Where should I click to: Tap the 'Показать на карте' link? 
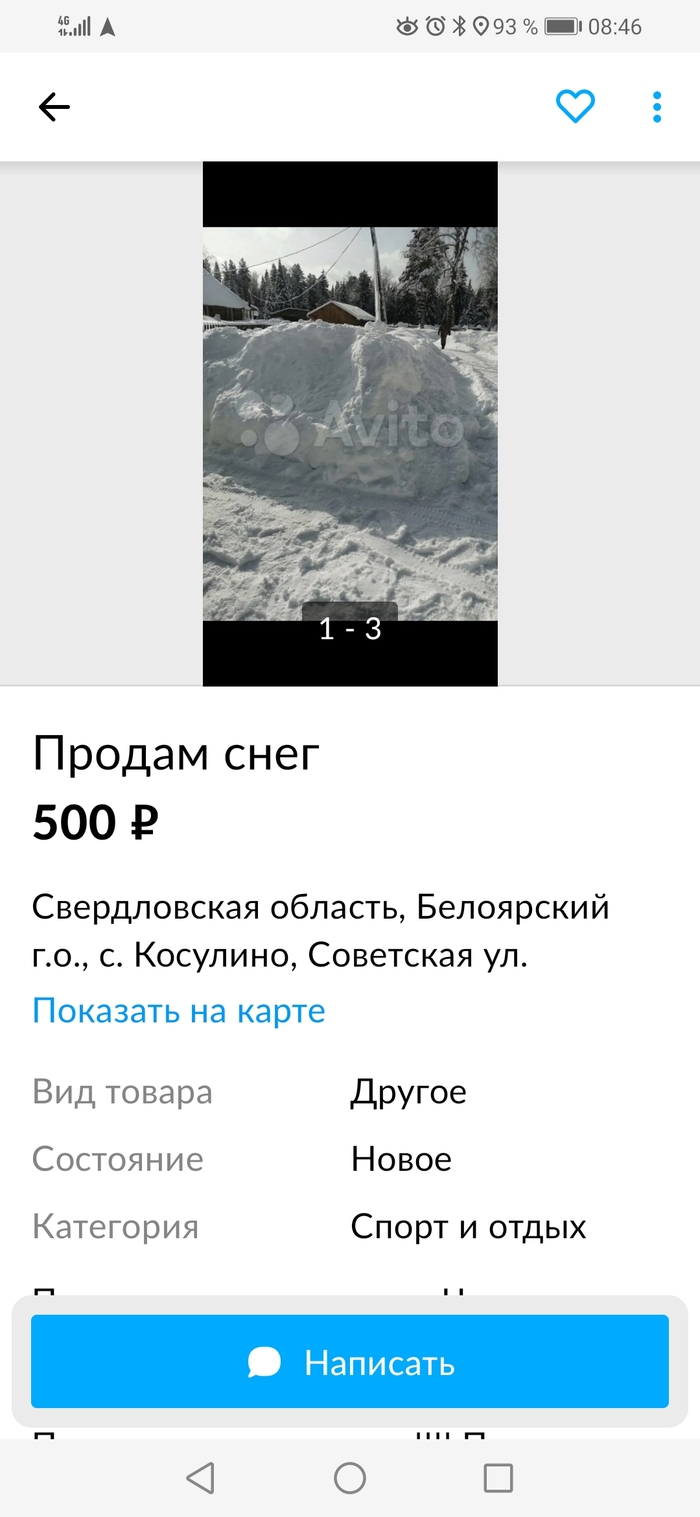(x=179, y=1010)
